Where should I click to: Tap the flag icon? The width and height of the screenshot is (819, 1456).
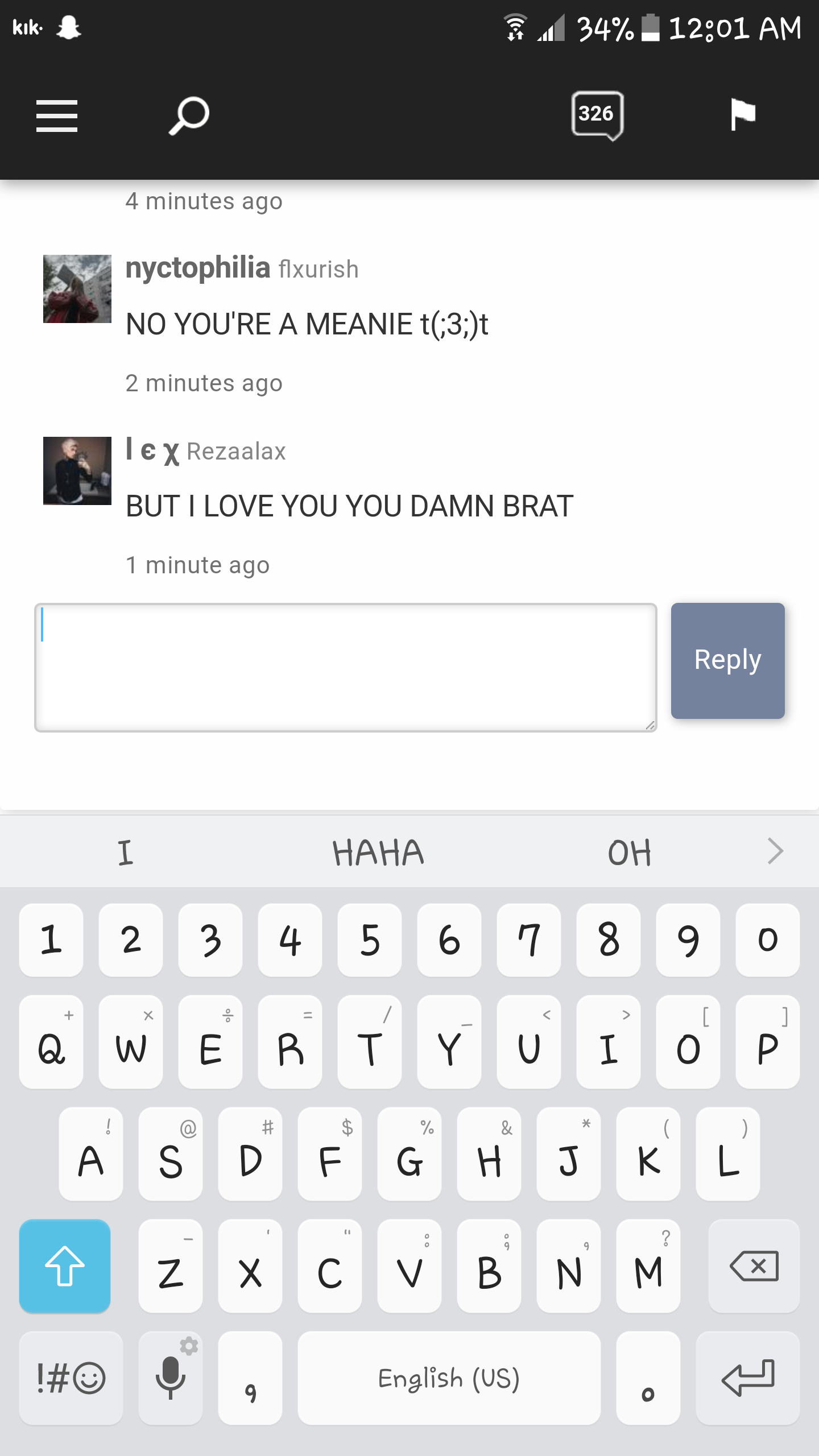pos(743,115)
